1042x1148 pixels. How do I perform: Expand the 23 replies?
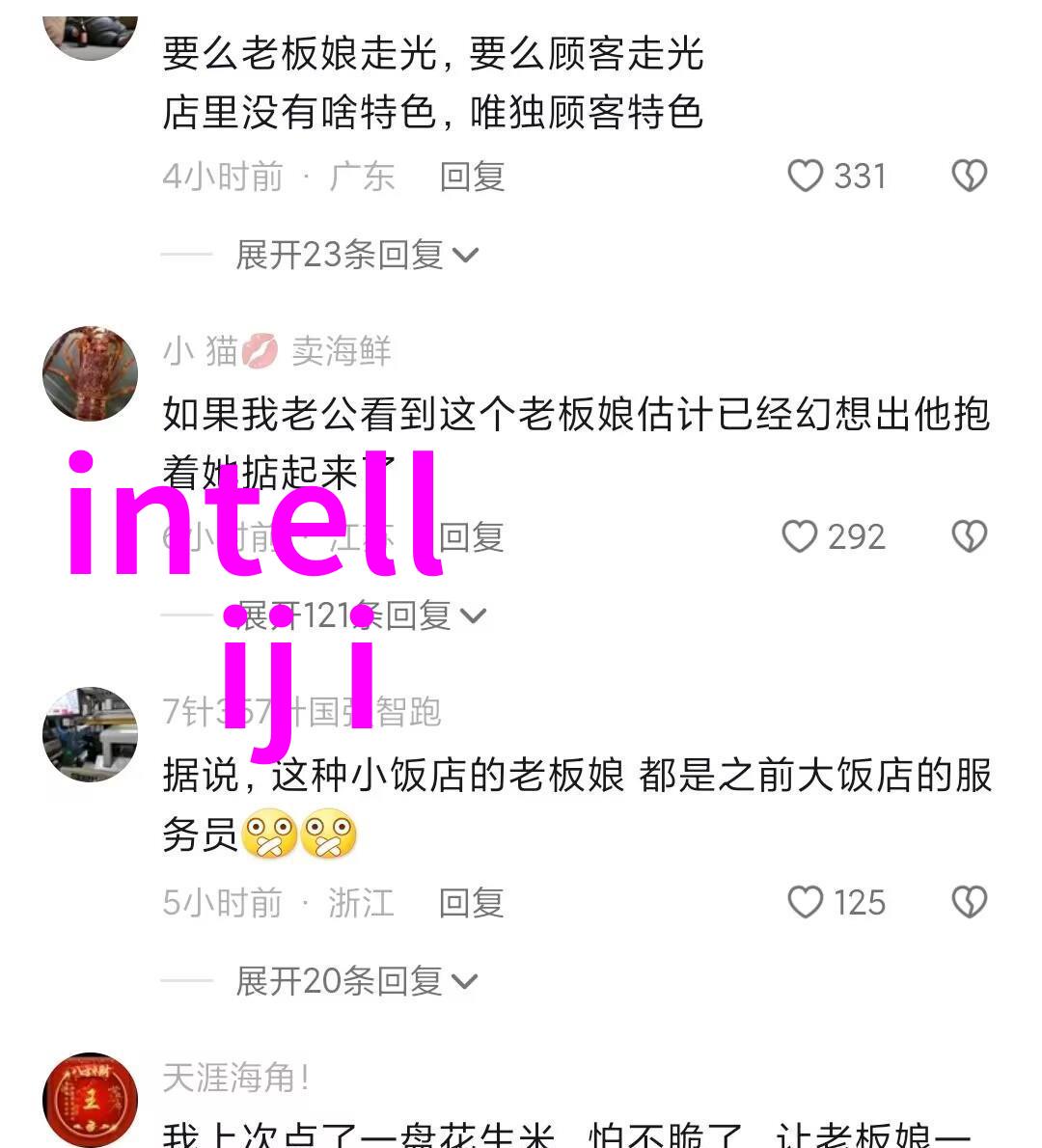(357, 255)
